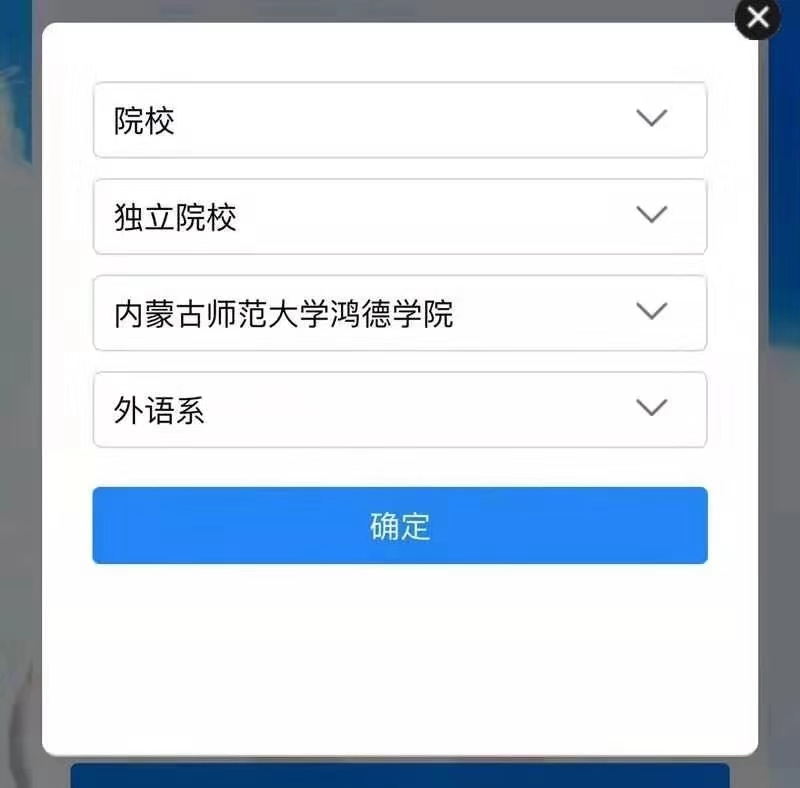Close the dialog with the X button
This screenshot has height=788, width=800.
coord(758,18)
